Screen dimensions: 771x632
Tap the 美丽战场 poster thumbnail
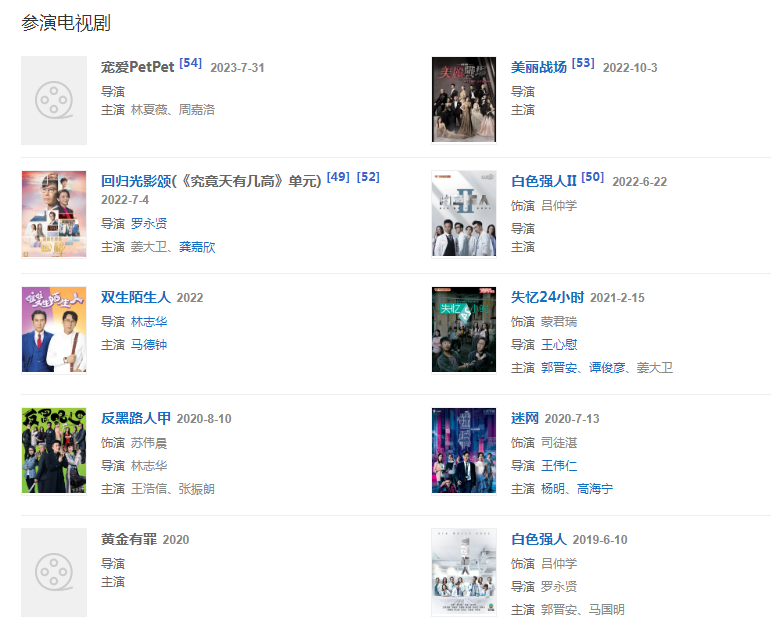[464, 100]
